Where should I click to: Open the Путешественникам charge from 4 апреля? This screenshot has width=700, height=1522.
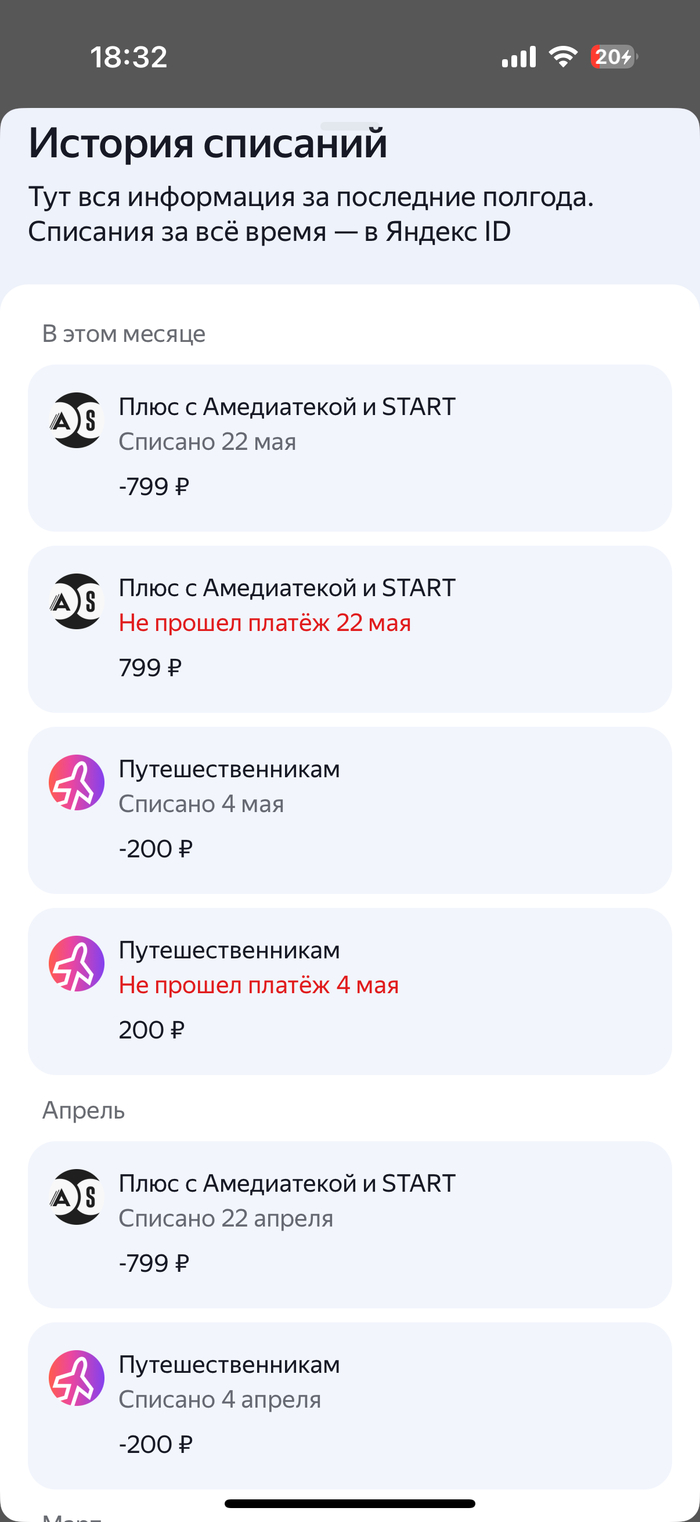[349, 1406]
